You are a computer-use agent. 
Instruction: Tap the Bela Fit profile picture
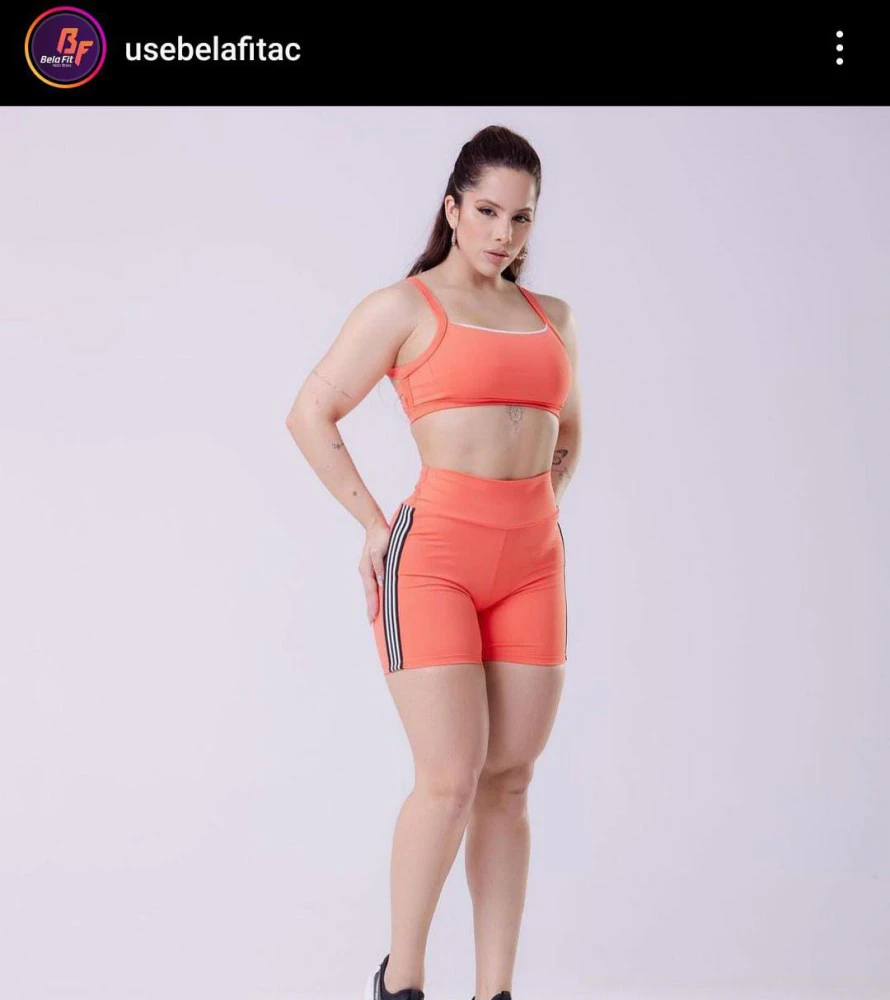(x=65, y=47)
